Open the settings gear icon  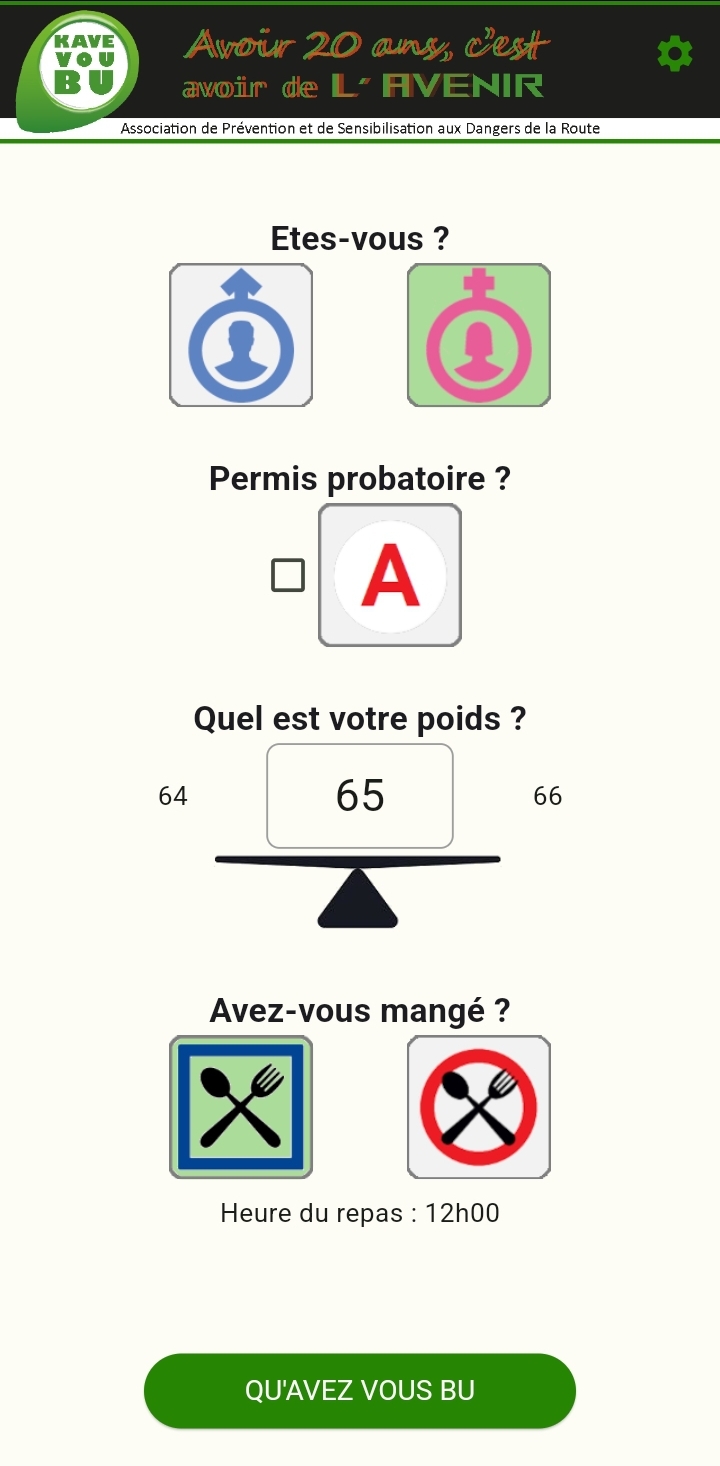pyautogui.click(x=675, y=53)
